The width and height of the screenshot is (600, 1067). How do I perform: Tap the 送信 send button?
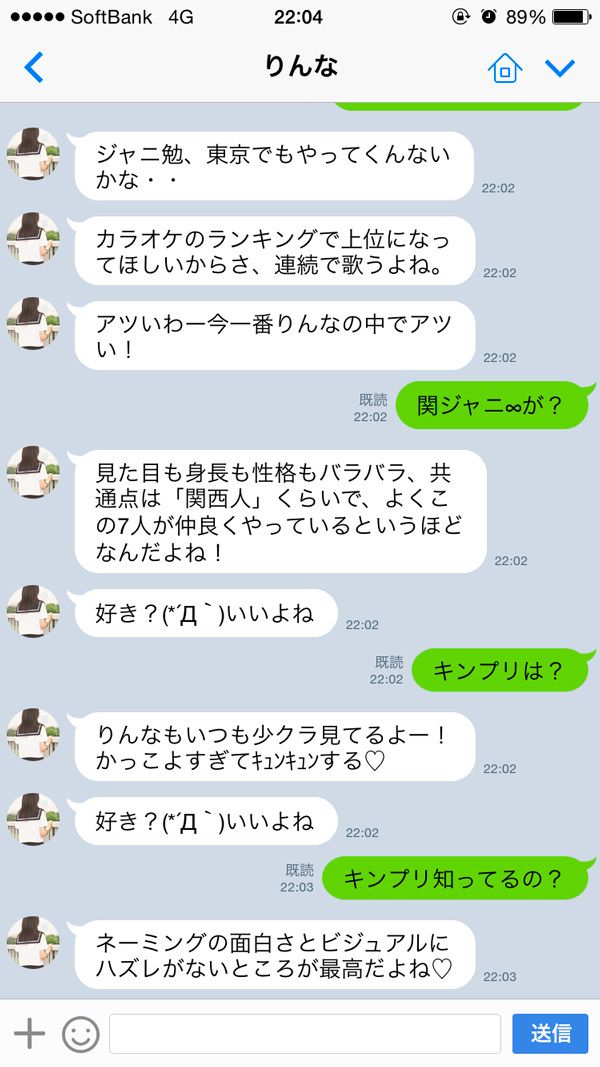(550, 1034)
